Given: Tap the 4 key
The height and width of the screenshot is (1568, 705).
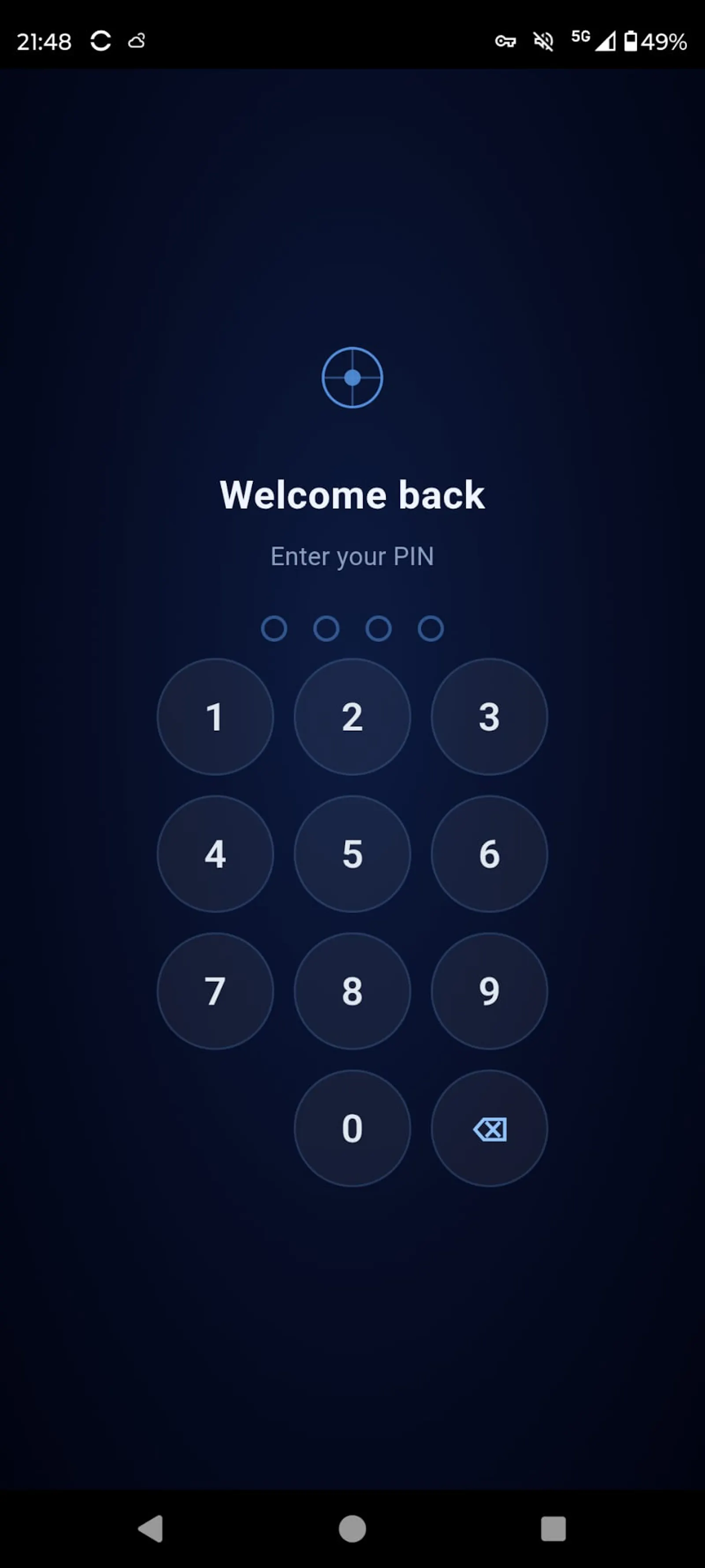Looking at the screenshot, I should pos(215,853).
